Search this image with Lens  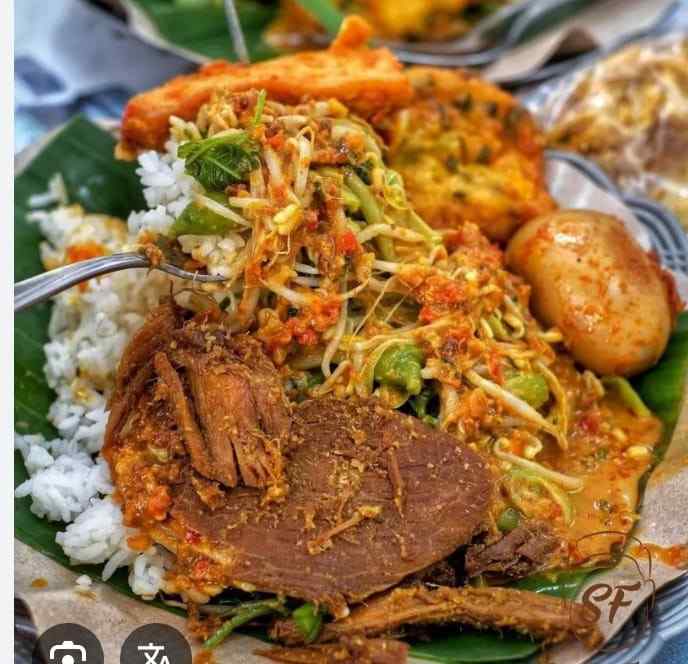tap(66, 652)
